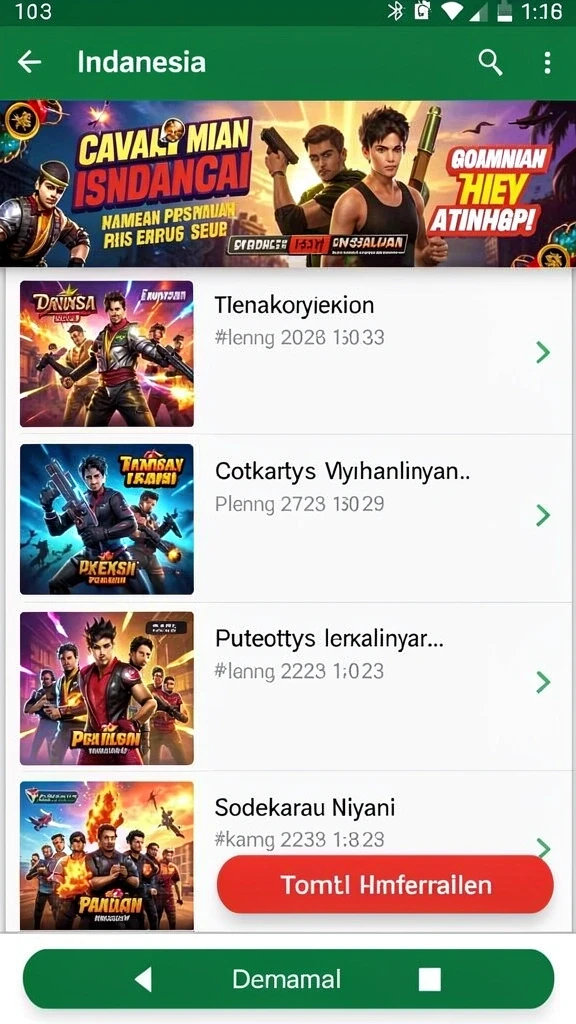576x1024 pixels.
Task: Open search in the Indanesia app bar
Action: [x=490, y=63]
